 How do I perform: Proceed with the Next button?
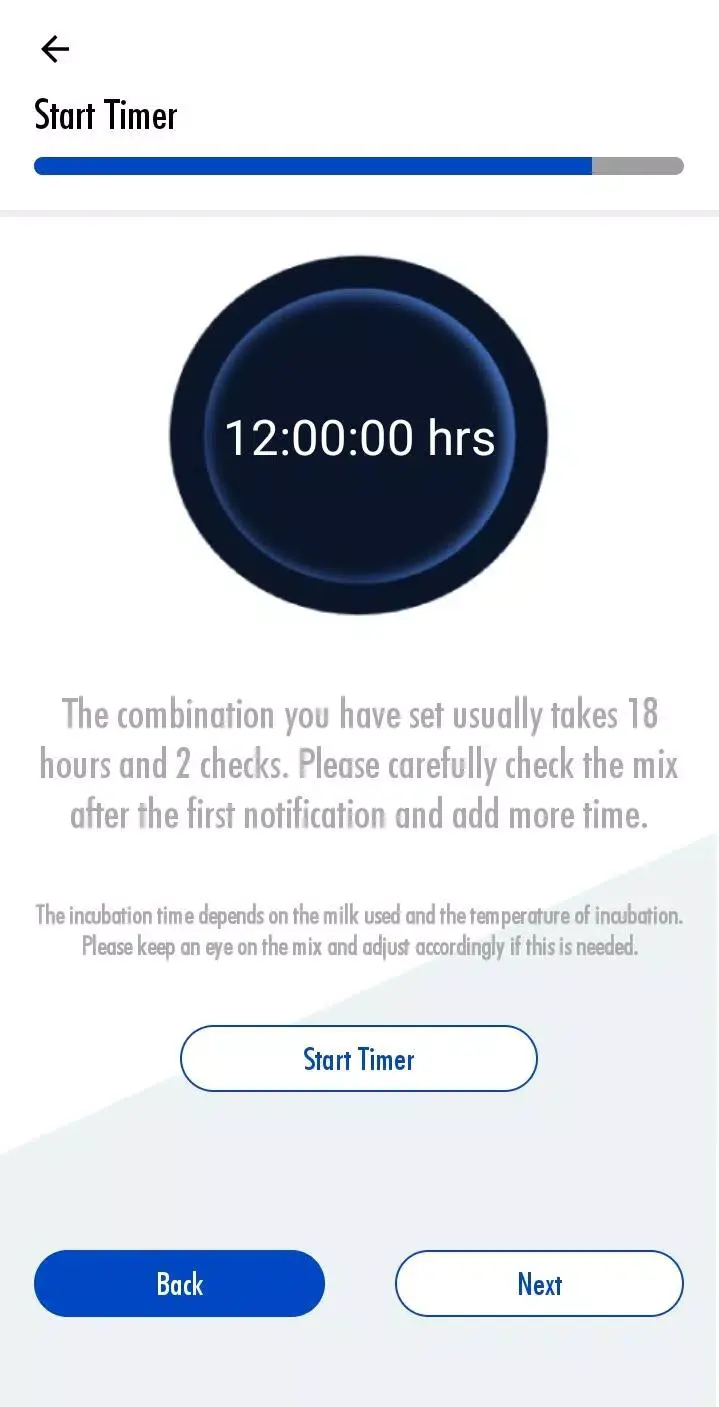pos(539,1284)
